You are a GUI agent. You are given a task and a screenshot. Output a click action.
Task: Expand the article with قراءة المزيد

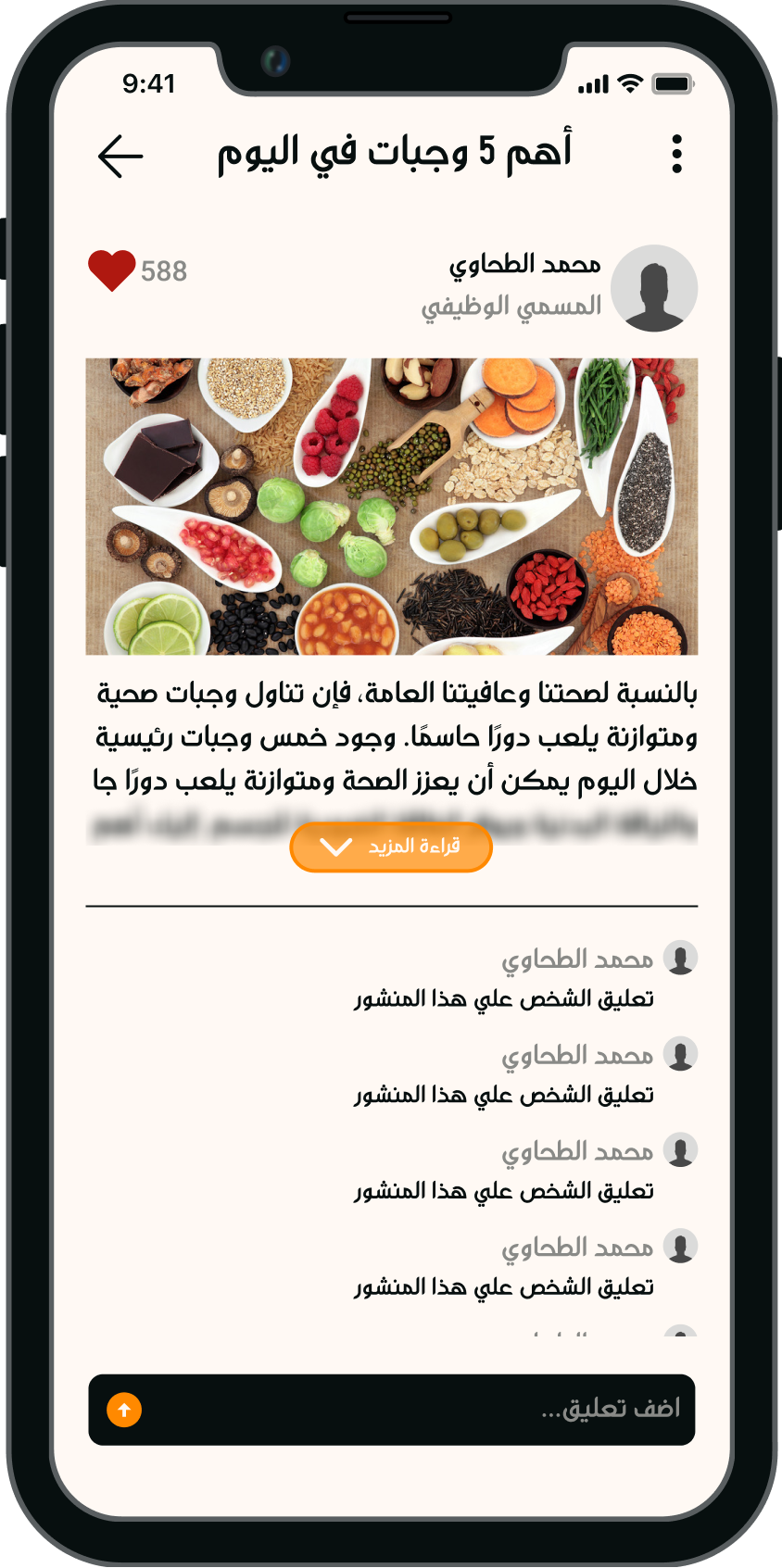coord(391,847)
